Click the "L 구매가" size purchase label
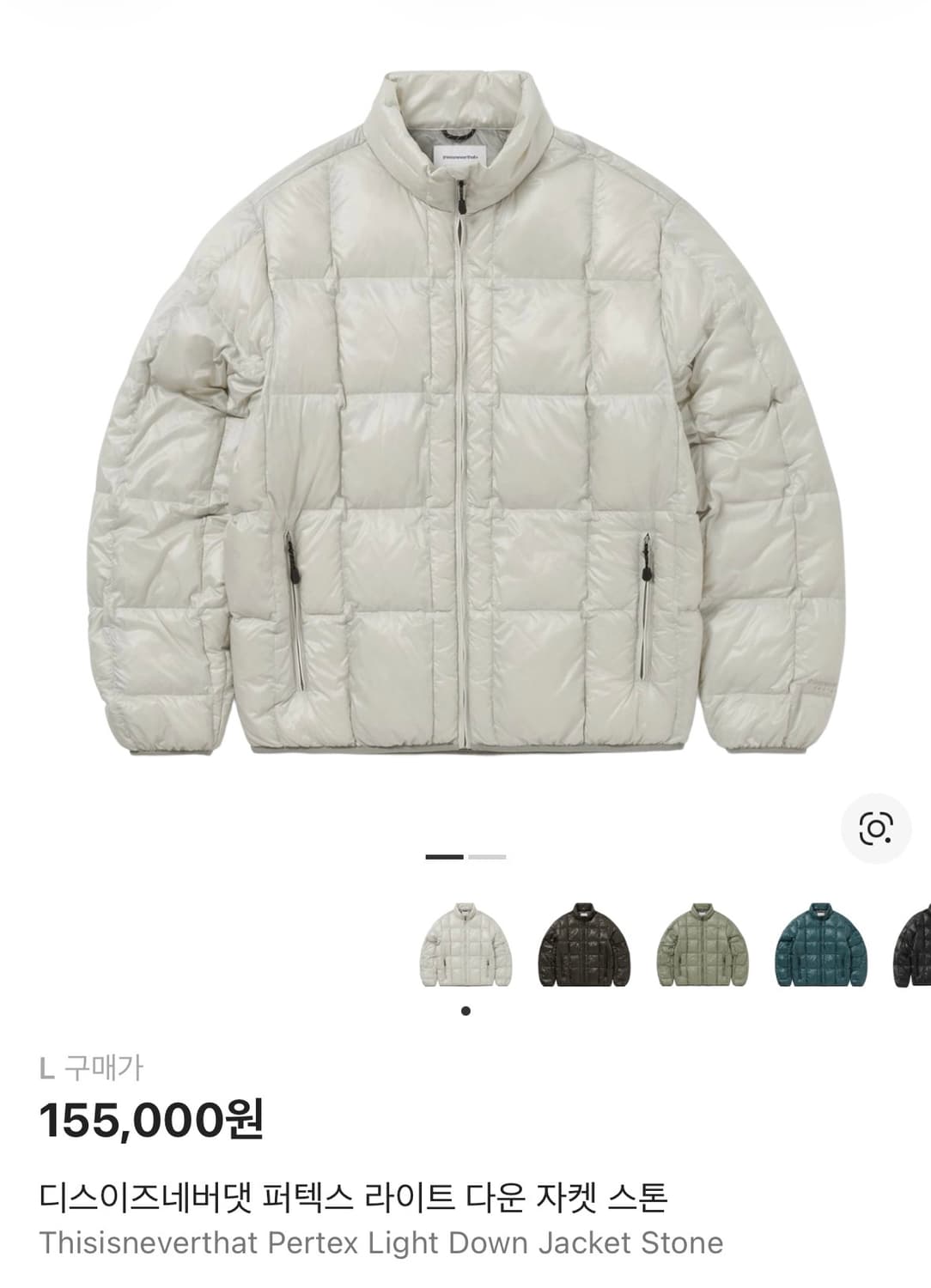Image resolution: width=931 pixels, height=1288 pixels. pos(95,1067)
